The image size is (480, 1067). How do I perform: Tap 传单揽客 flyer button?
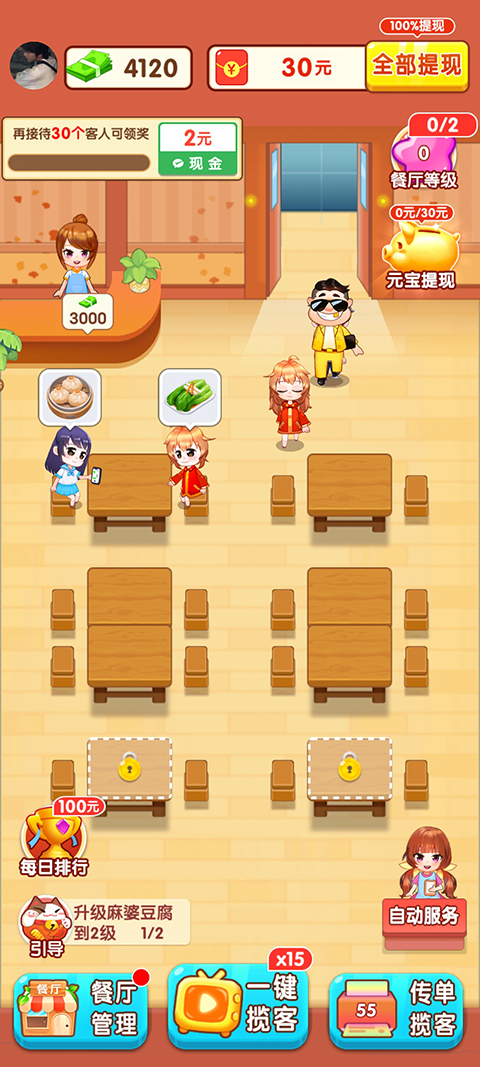(396, 1011)
